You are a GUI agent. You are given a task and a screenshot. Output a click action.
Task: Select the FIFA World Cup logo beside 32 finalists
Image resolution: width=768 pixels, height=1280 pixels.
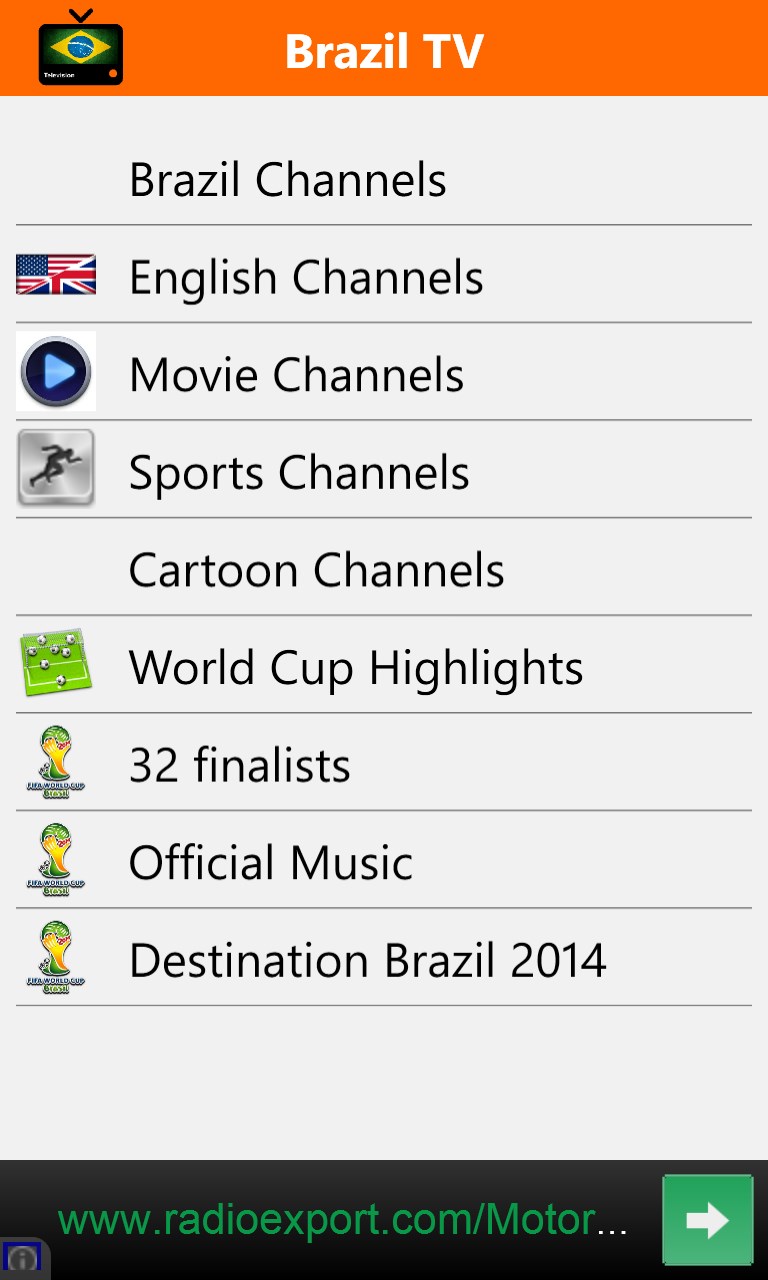point(56,761)
